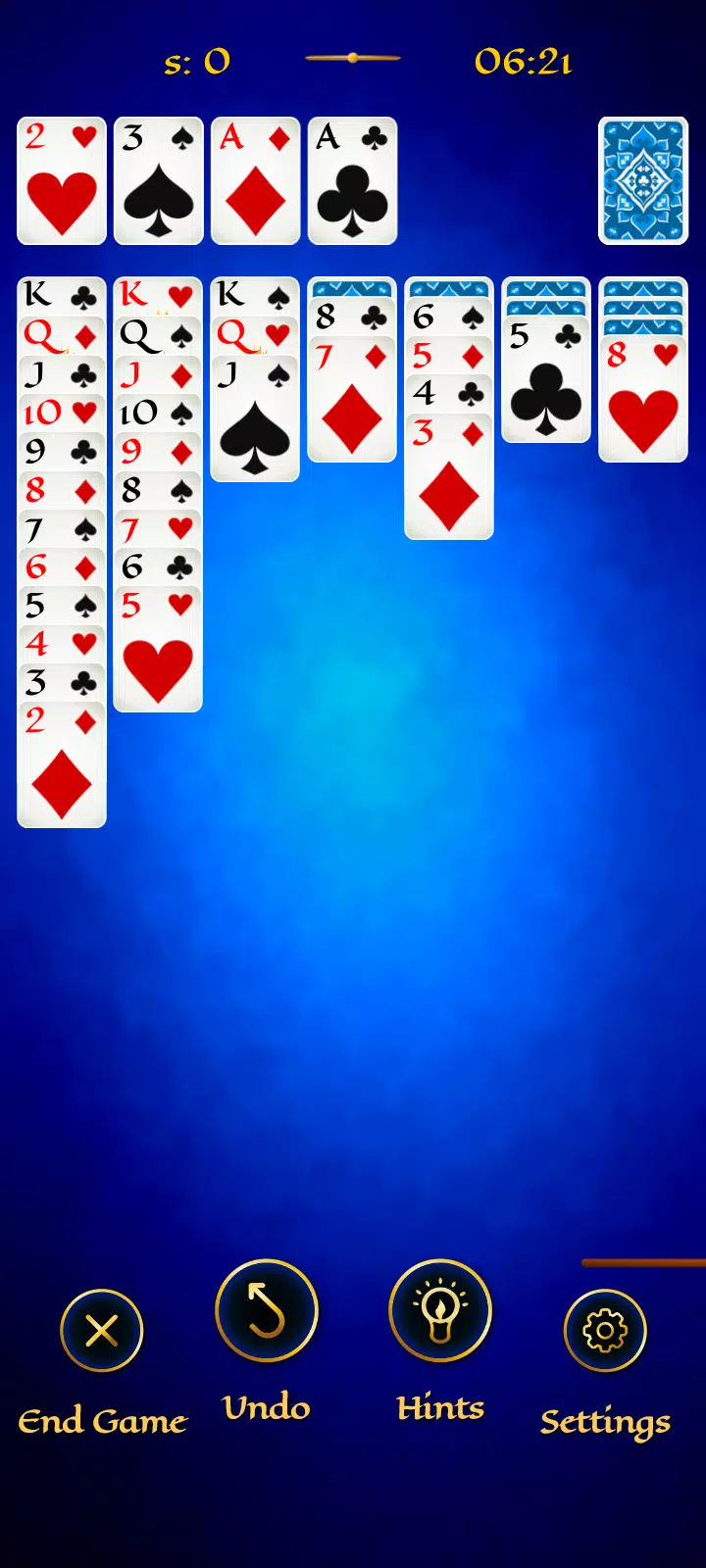Tap the ace of clubs foundation pile
The image size is (706, 1568).
coord(353,180)
